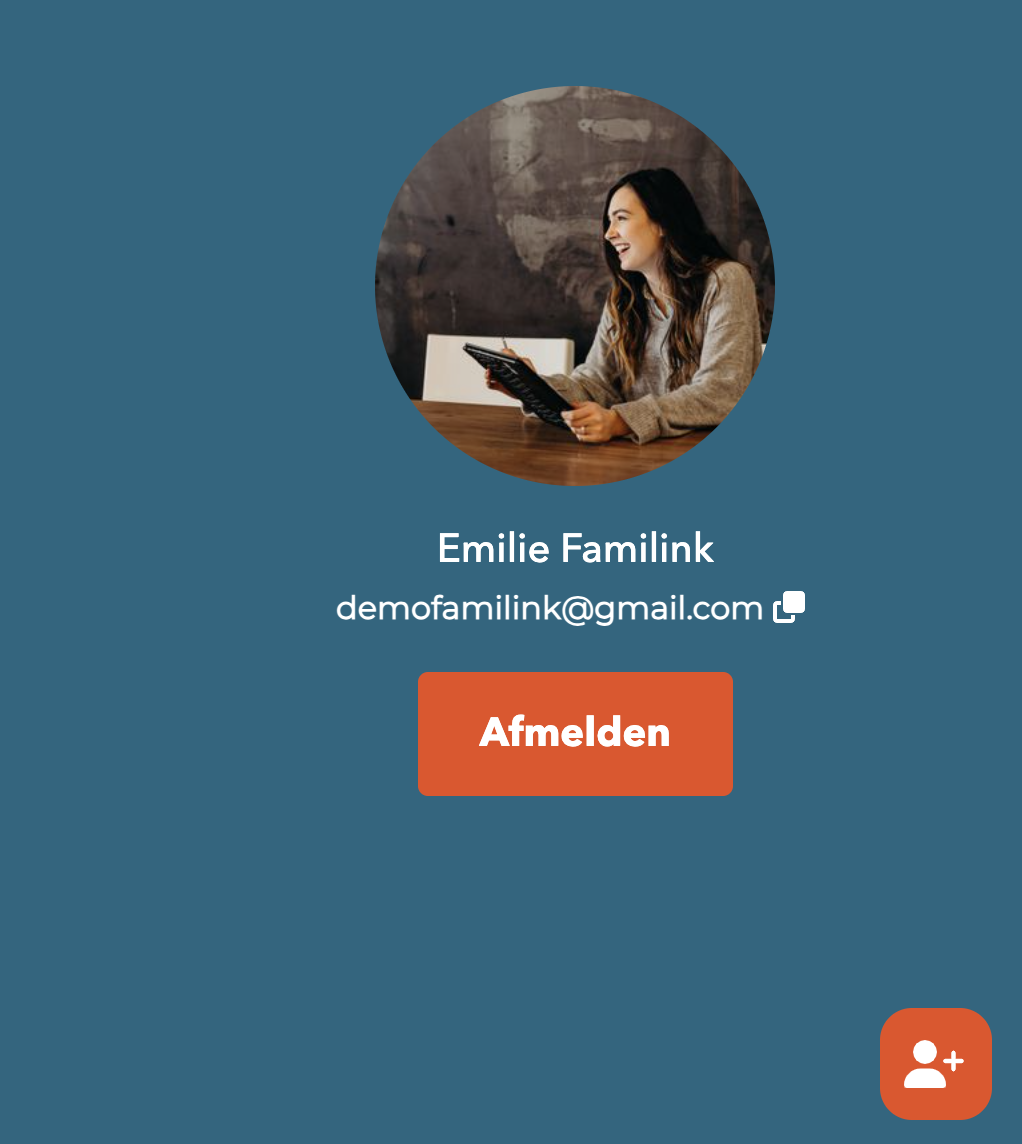Add a new user with the floating button
Image resolution: width=1022 pixels, height=1144 pixels.
[935, 1063]
